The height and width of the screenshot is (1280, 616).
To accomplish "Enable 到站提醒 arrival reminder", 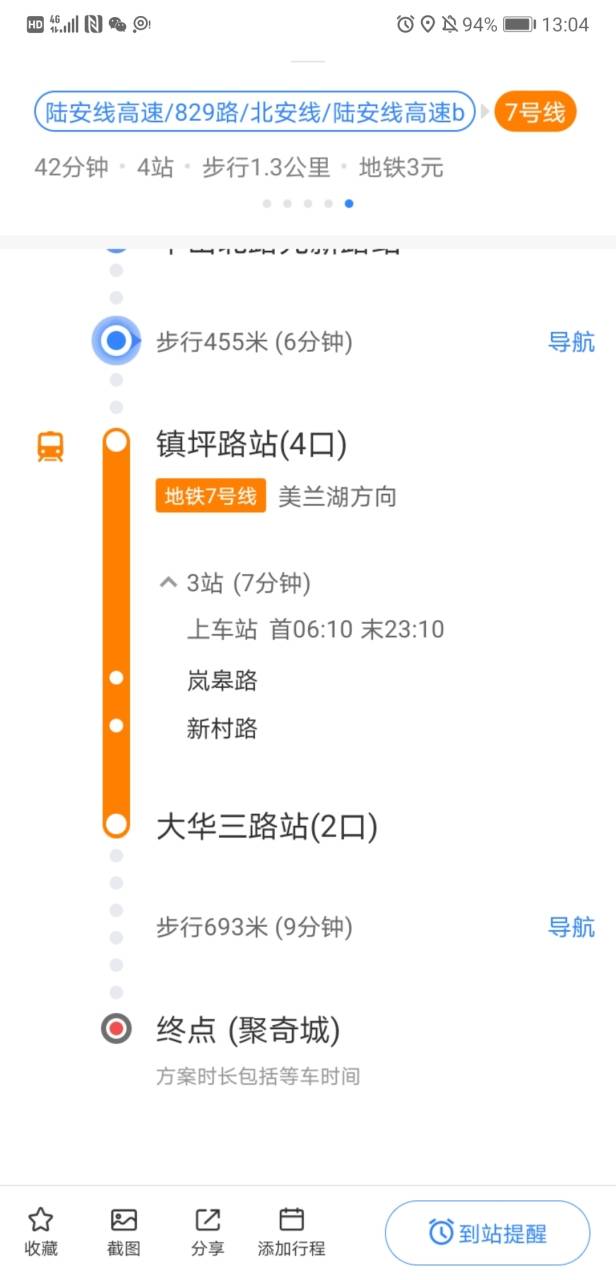I will click(488, 1233).
